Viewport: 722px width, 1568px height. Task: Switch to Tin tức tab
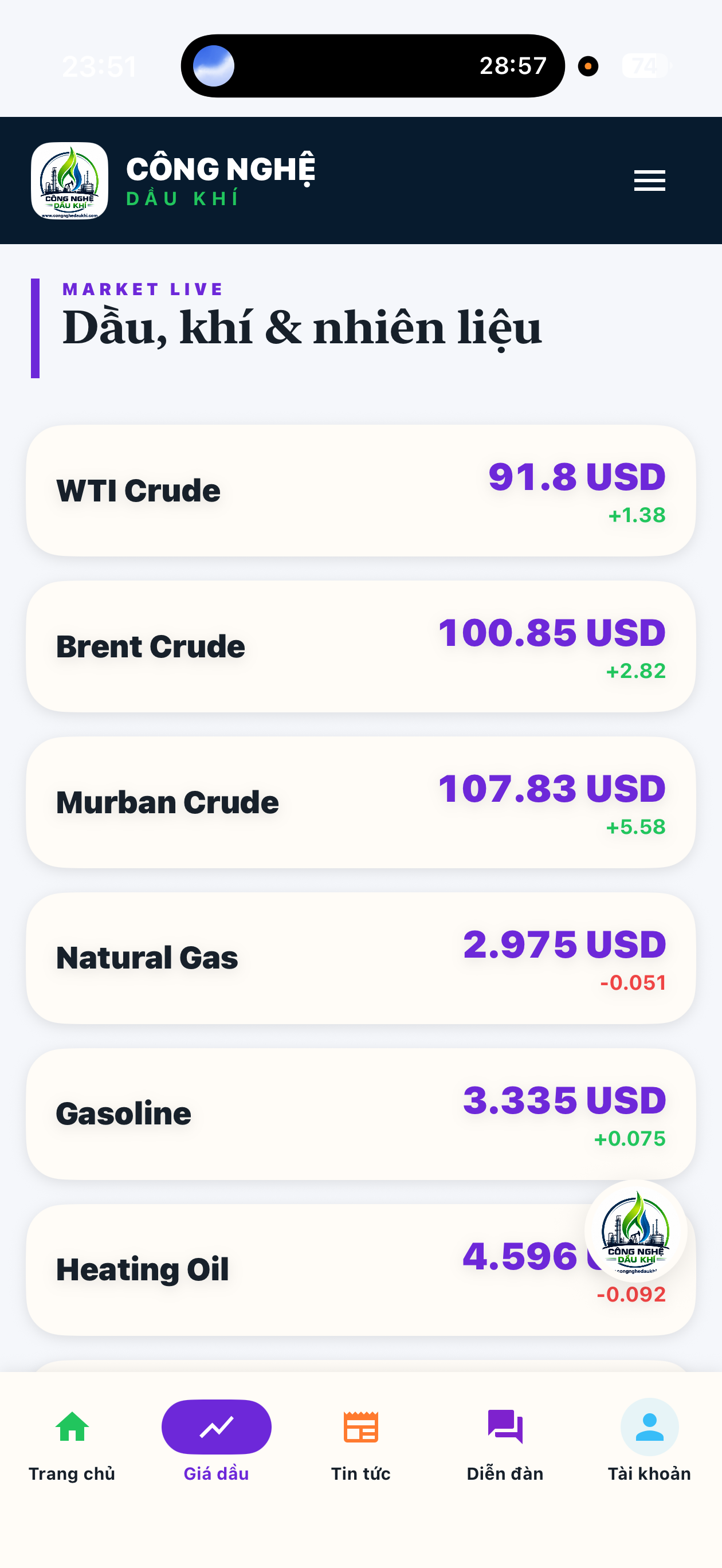pos(361,1444)
